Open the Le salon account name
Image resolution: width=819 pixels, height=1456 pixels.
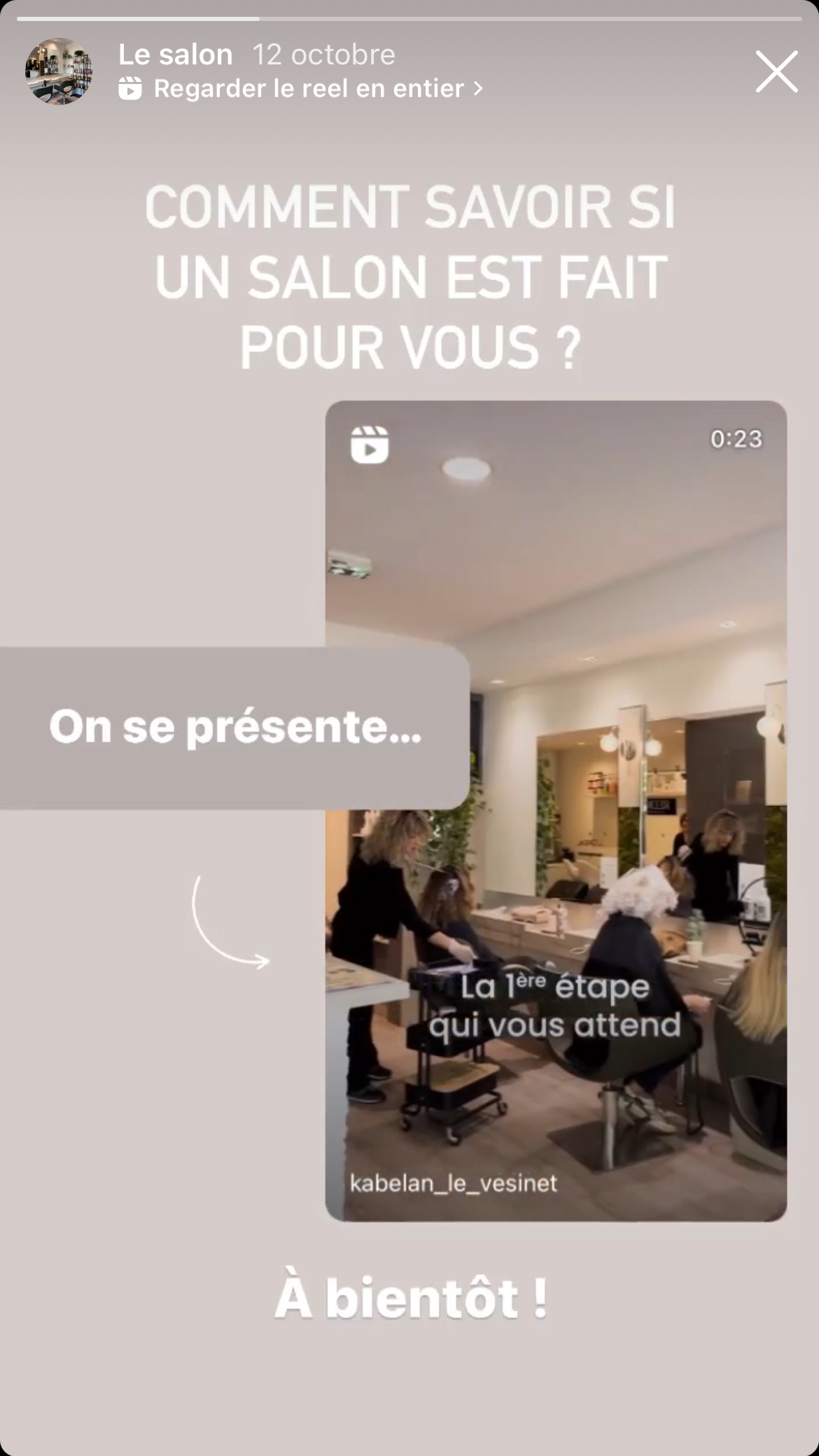[x=176, y=55]
